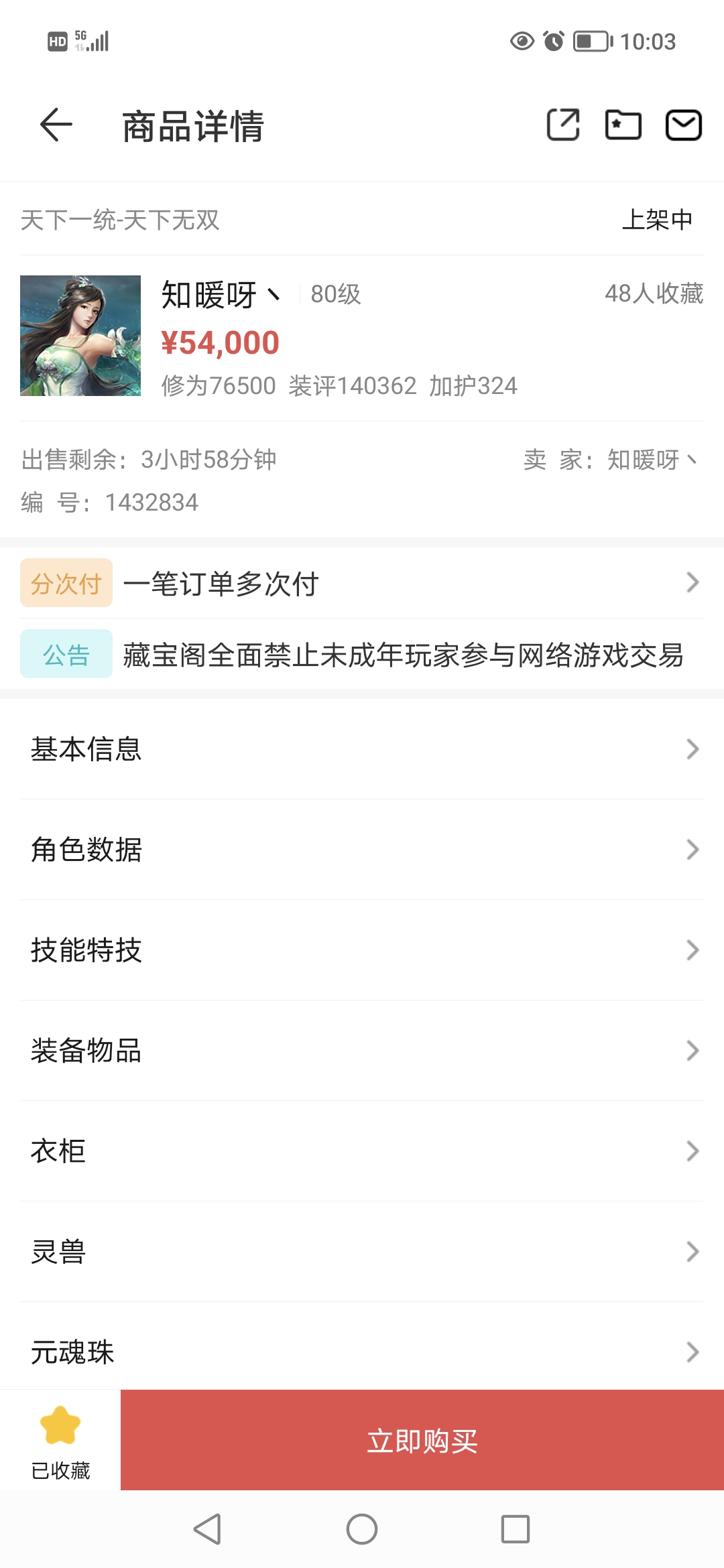This screenshot has height=1568, width=724.
Task: Open the 装备物品 row
Action: click(x=362, y=1051)
